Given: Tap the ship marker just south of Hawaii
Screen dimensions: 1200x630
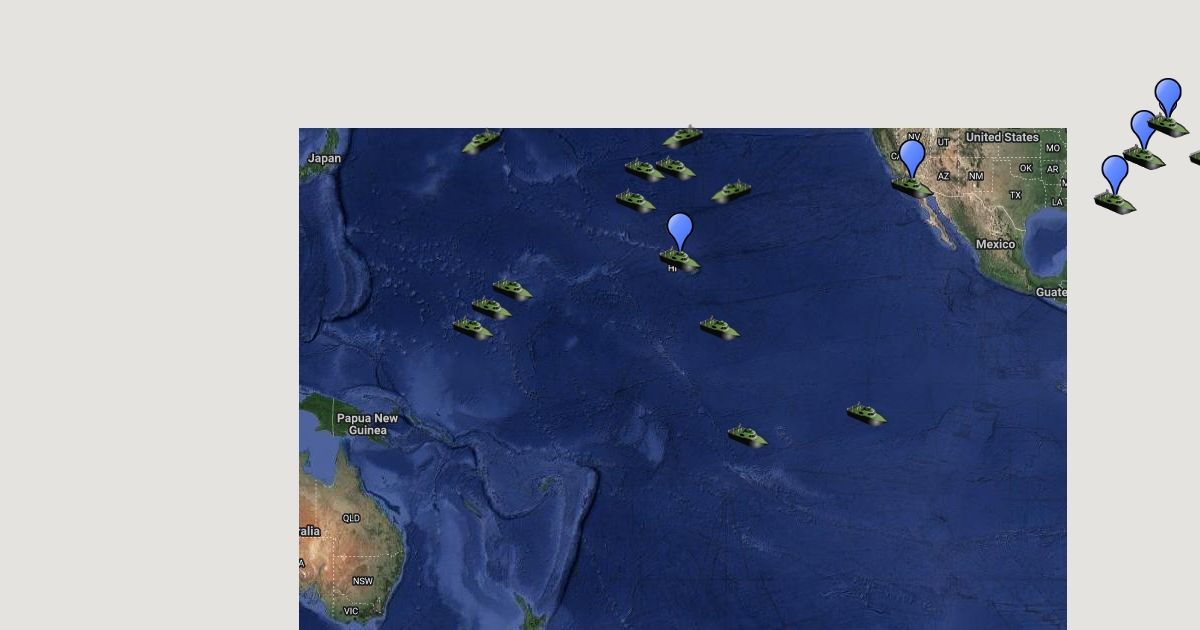Looking at the screenshot, I should point(719,327).
